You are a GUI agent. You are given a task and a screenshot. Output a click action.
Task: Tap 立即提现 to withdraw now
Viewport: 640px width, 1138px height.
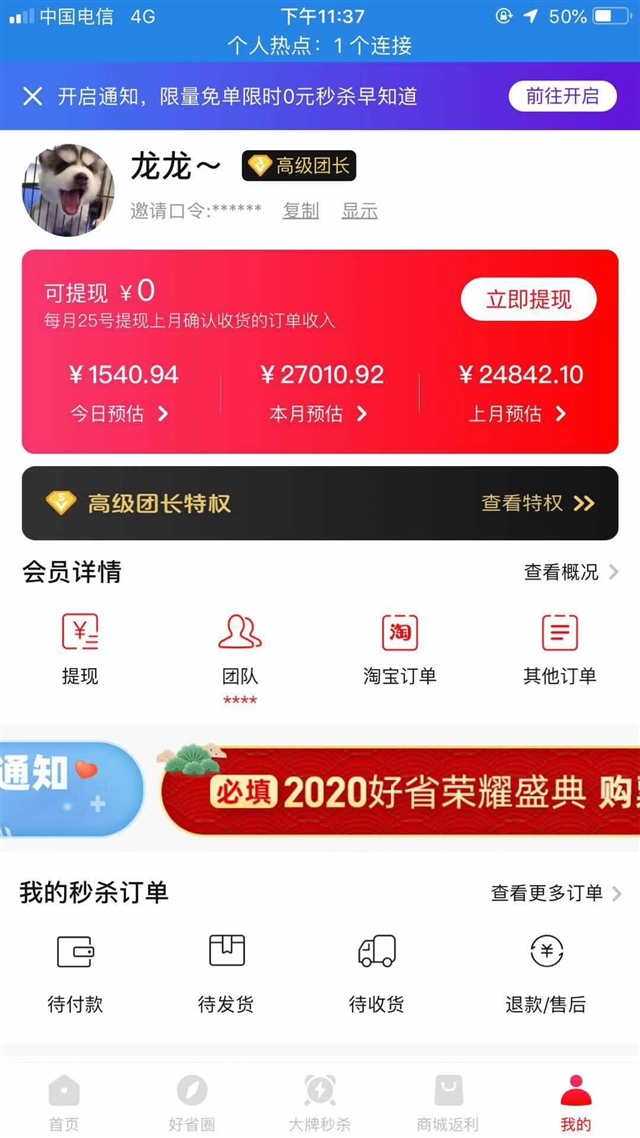tap(529, 299)
